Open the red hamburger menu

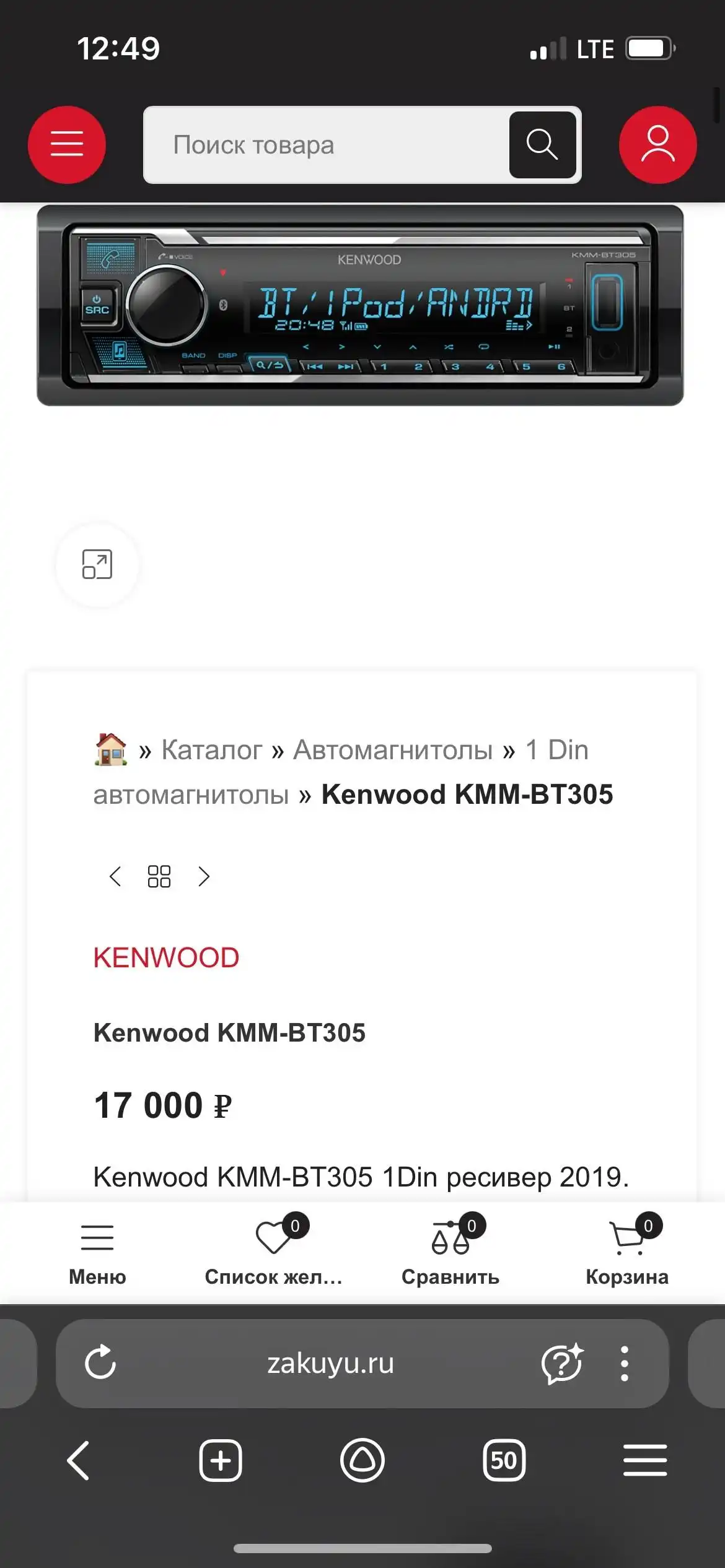coord(67,144)
